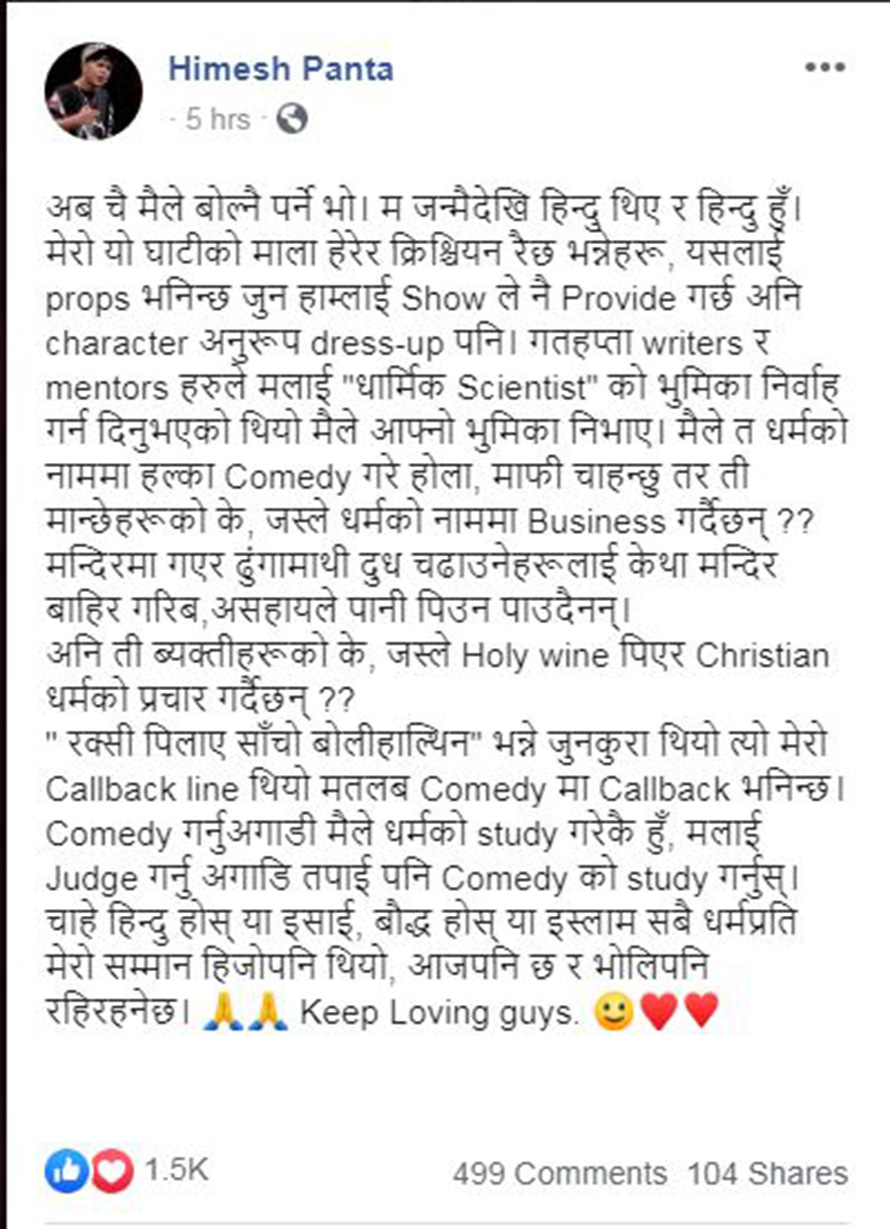View Himesh Panta's profile picture
Image resolution: width=890 pixels, height=1229 pixels.
coord(93,92)
